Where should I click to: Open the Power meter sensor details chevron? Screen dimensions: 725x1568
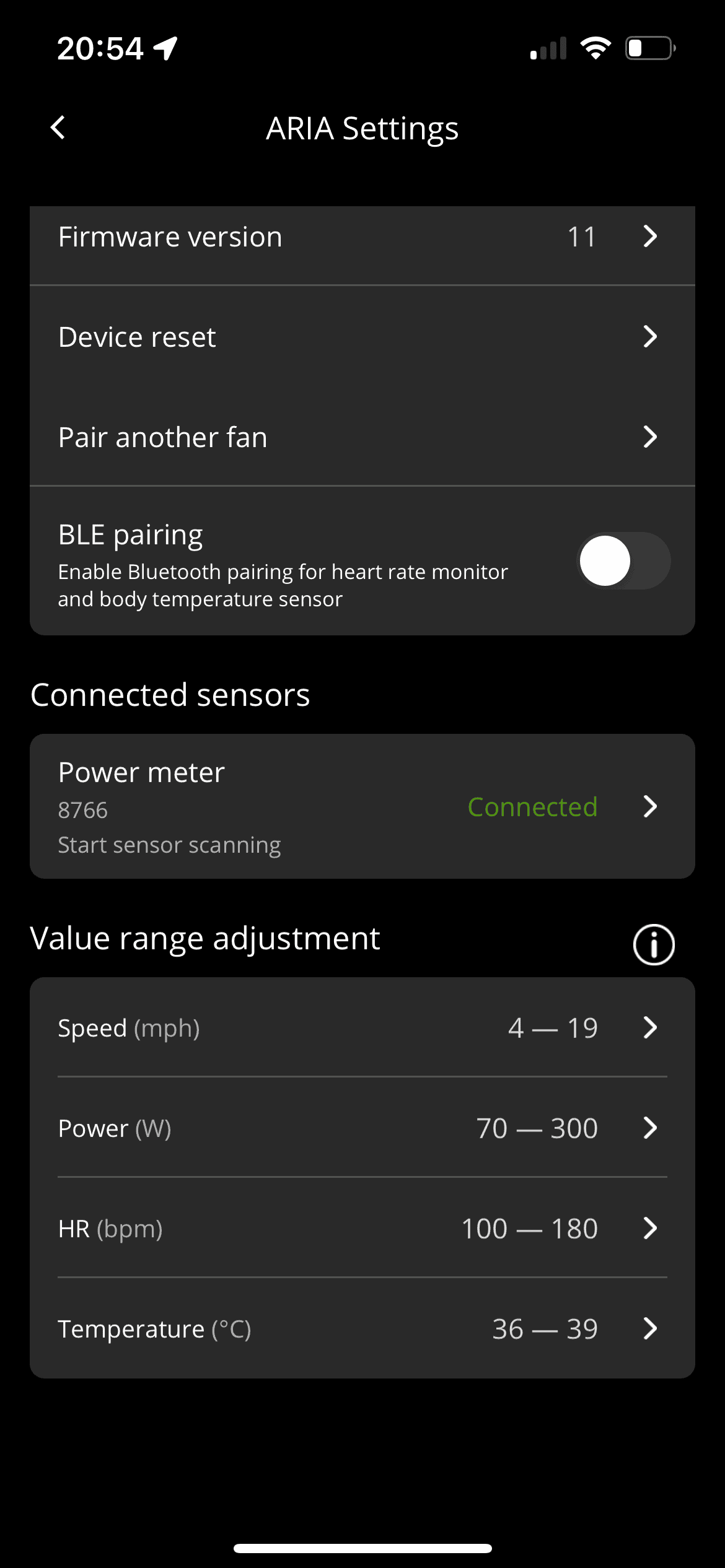click(x=650, y=807)
